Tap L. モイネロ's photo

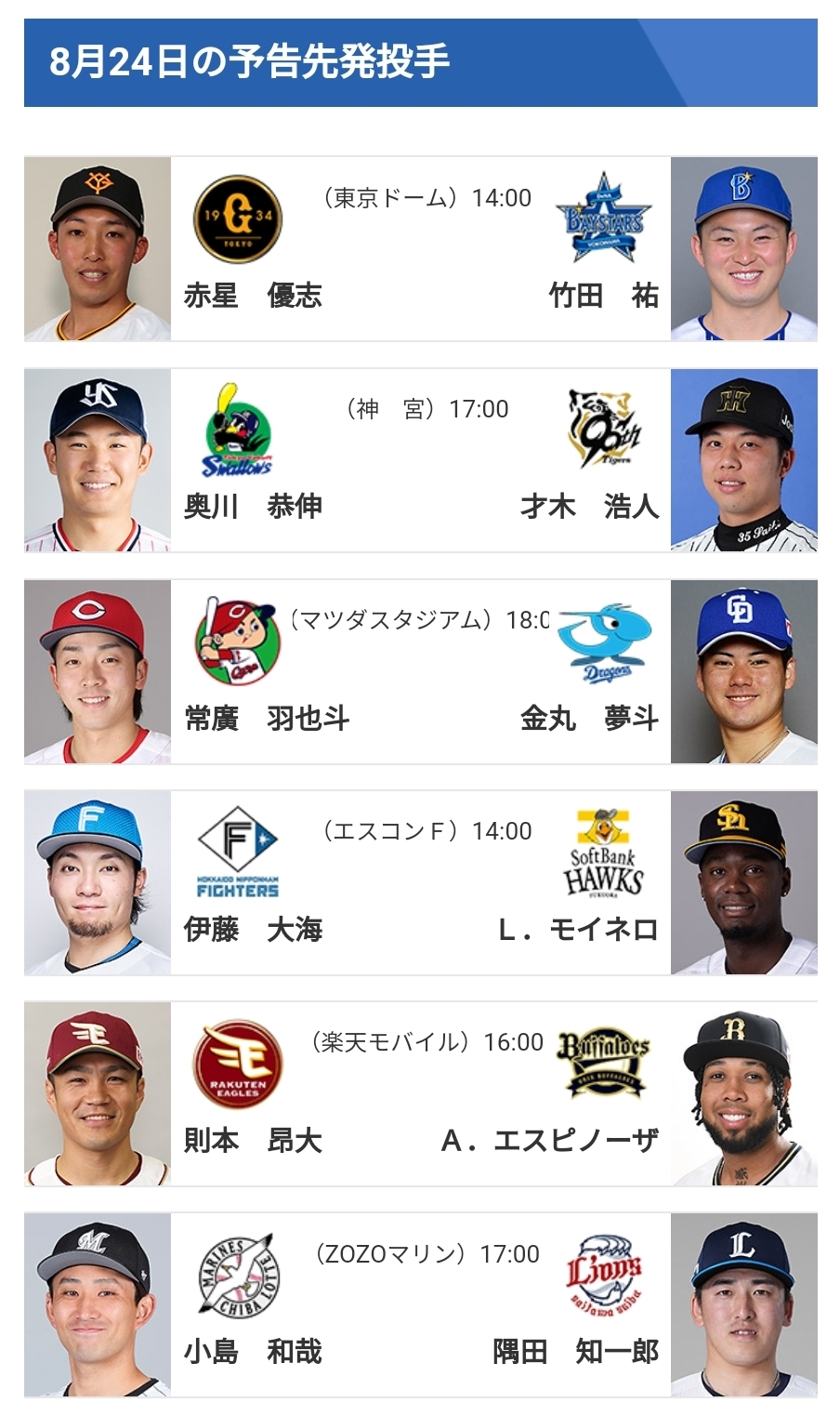coord(743,882)
